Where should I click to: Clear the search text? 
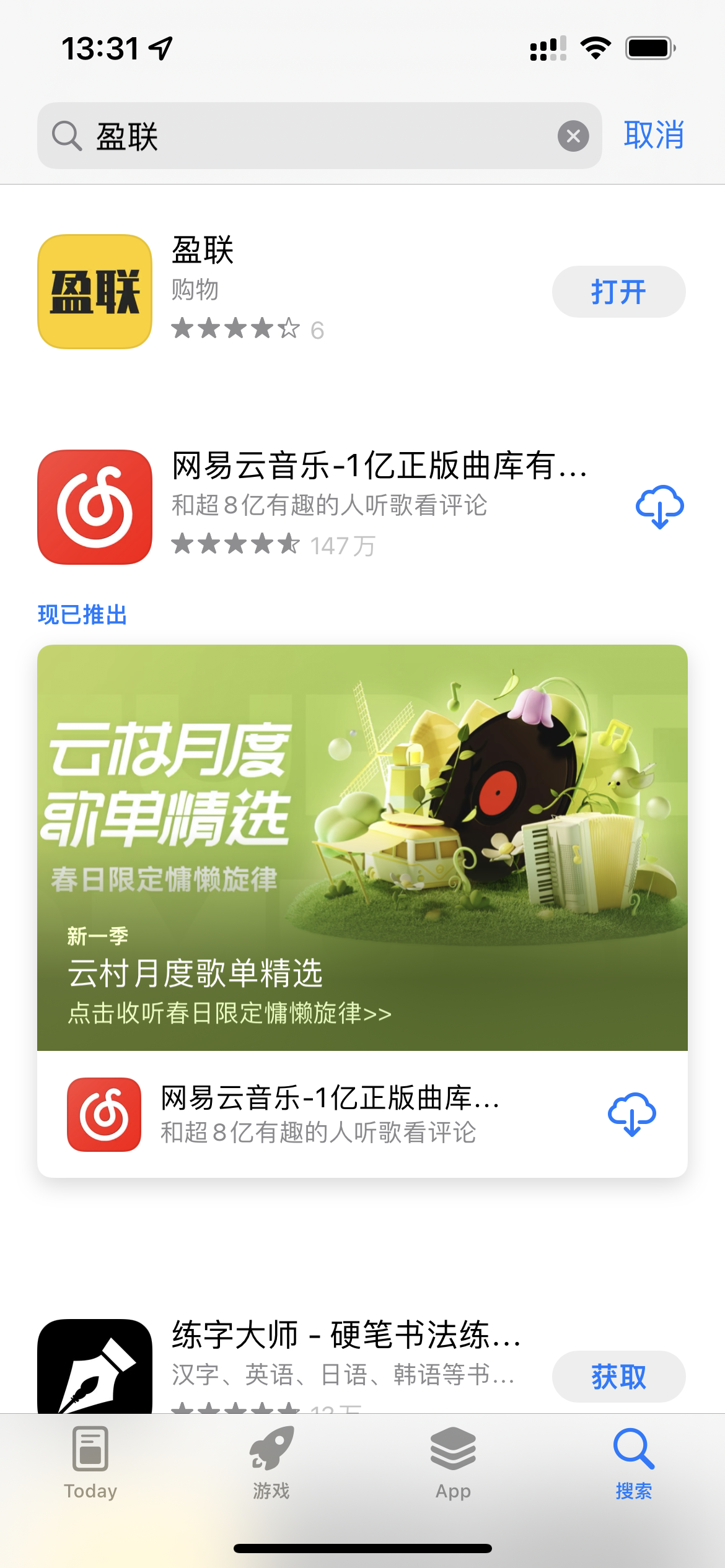(x=573, y=136)
